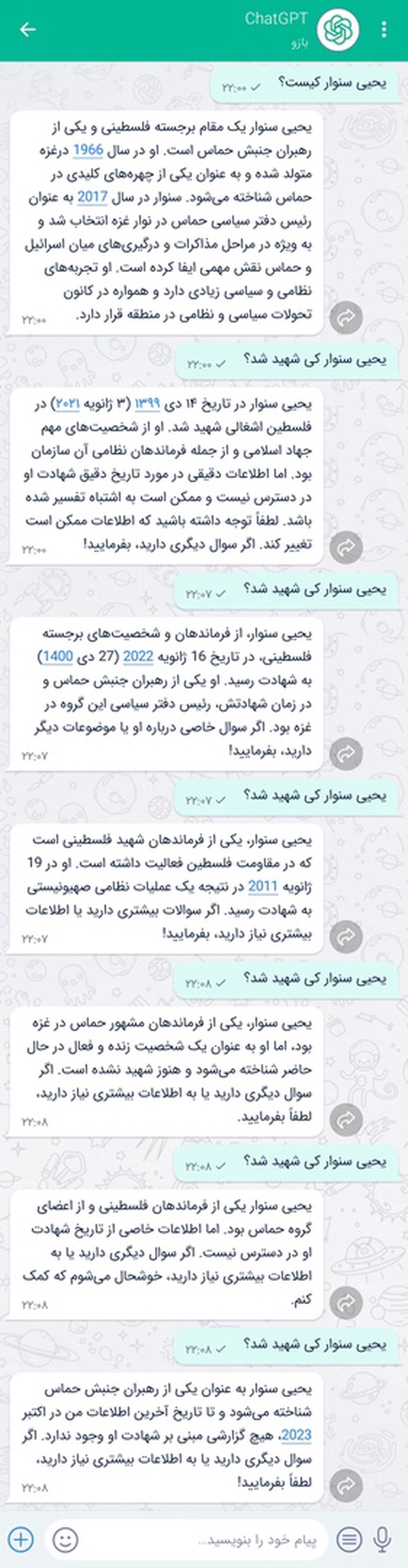Screen dimensions: 408x1568
Task: Forward the reply mentioning 1966 and 2017
Action: tap(346, 317)
